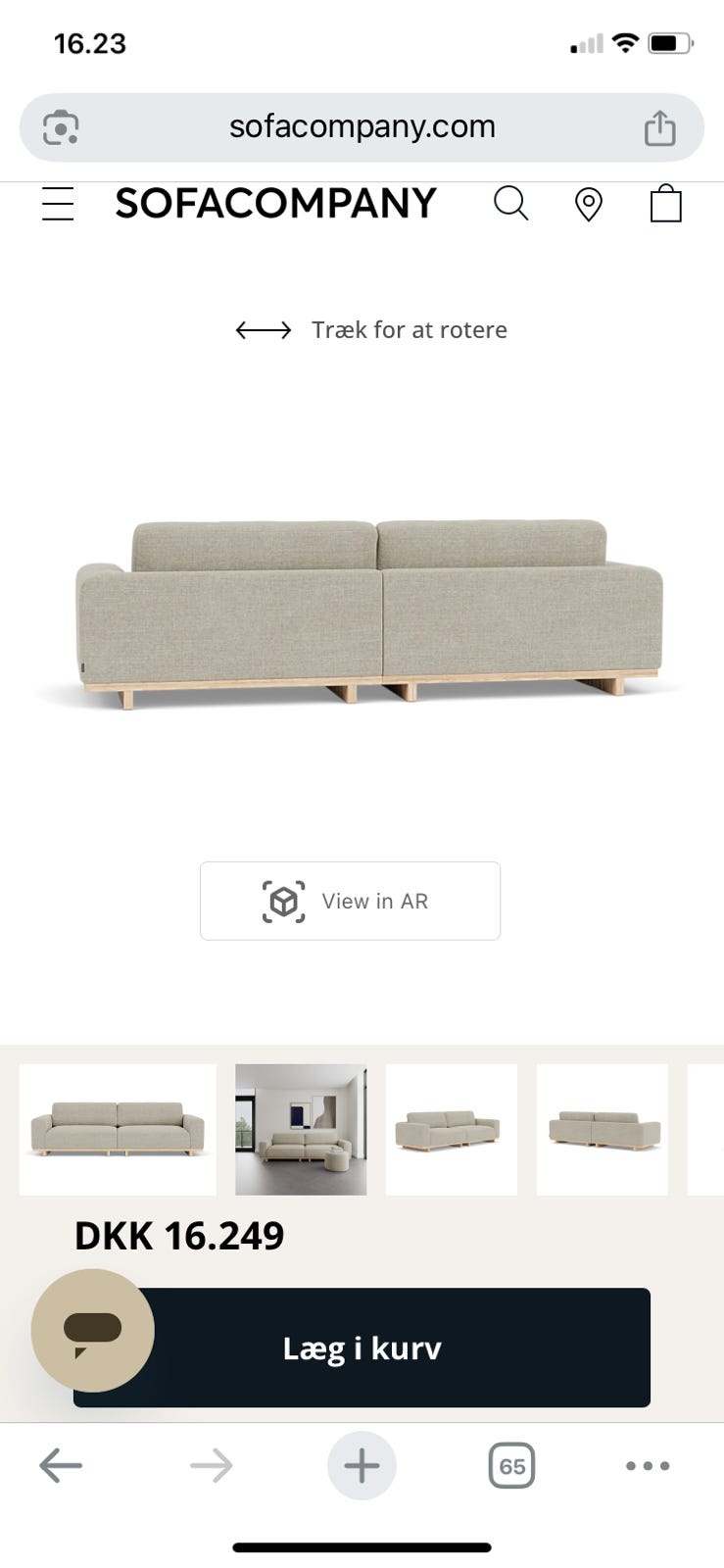Image resolution: width=724 pixels, height=1568 pixels.
Task: Open the browser more options menu
Action: [x=648, y=1465]
